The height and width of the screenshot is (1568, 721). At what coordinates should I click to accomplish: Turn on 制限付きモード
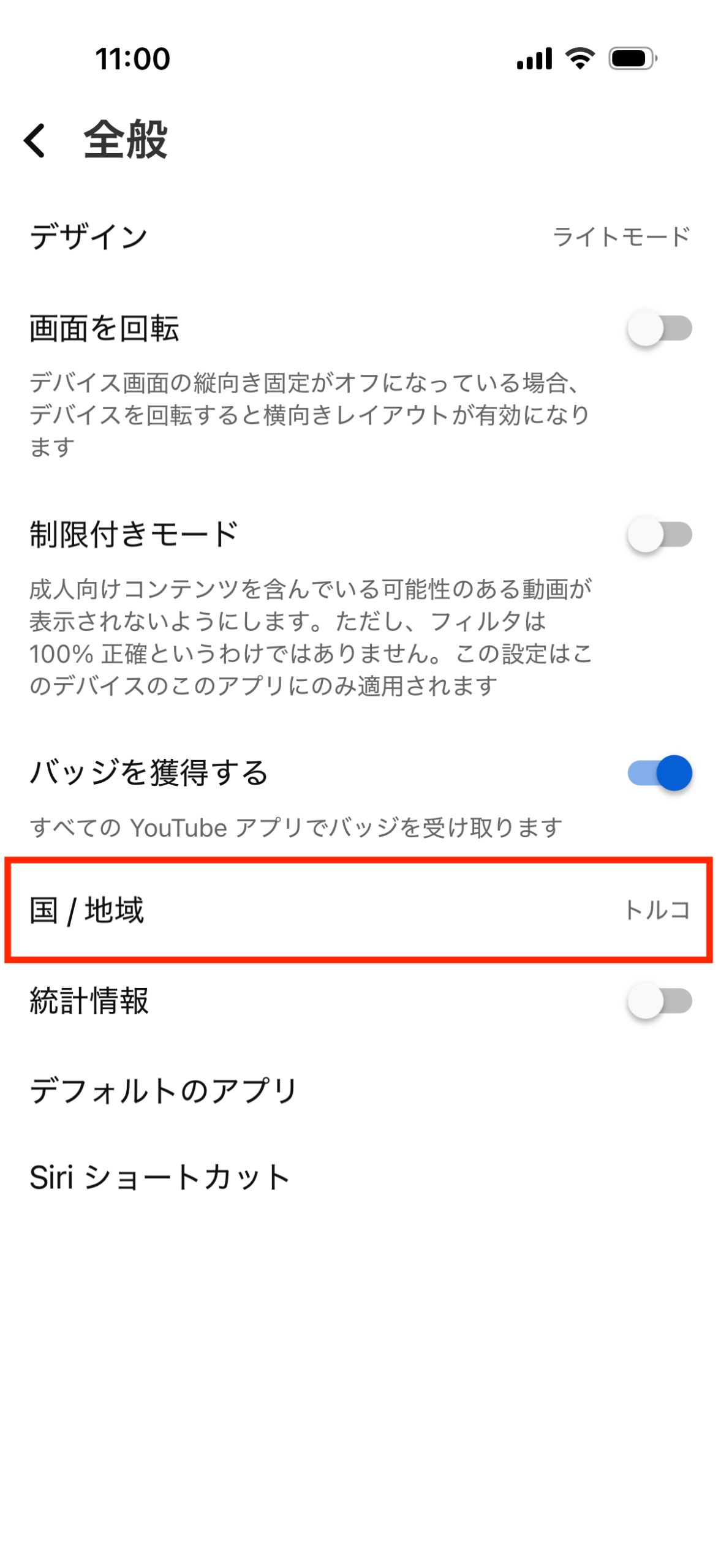(659, 533)
